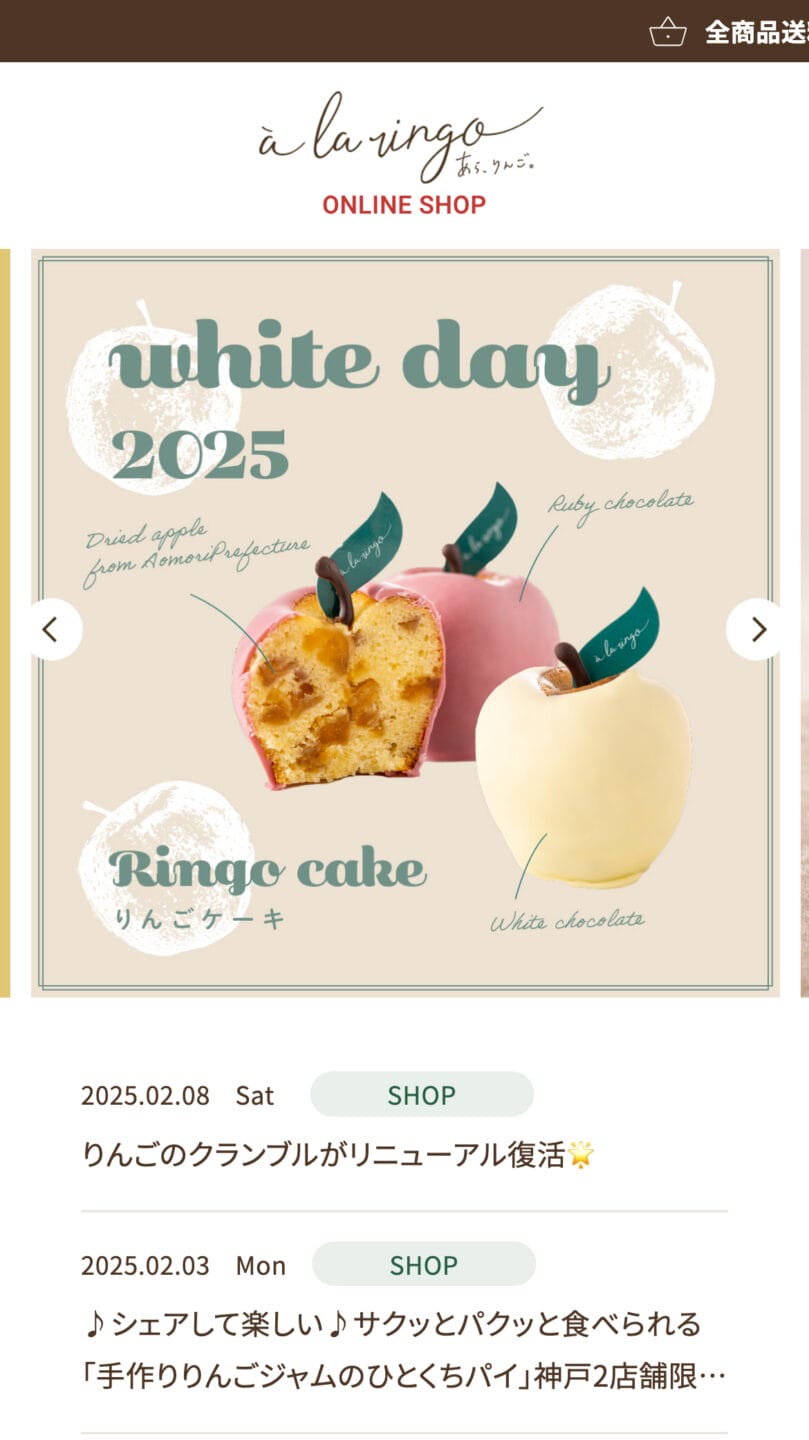Read the りんごのクランブル renewal news
Viewport: 809px width, 1440px height.
[x=338, y=1155]
